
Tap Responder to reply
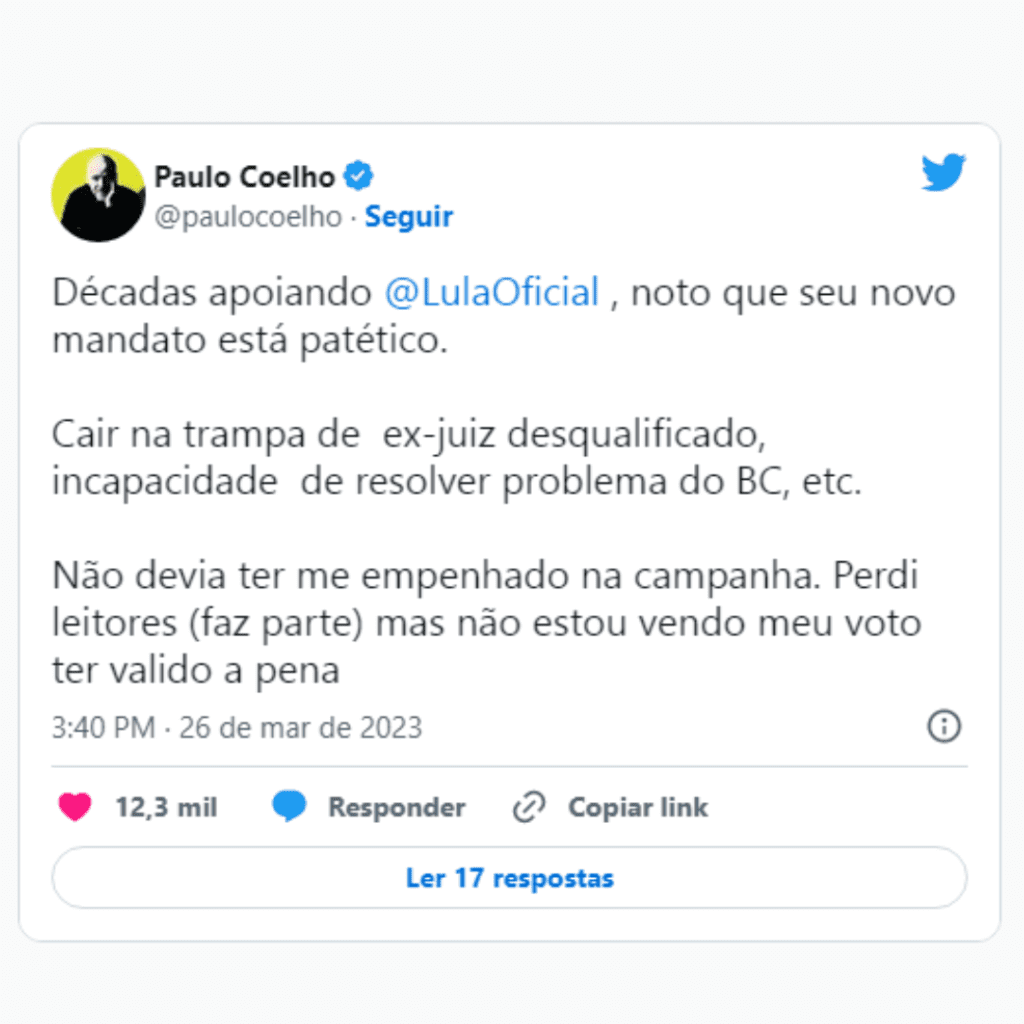tap(368, 807)
